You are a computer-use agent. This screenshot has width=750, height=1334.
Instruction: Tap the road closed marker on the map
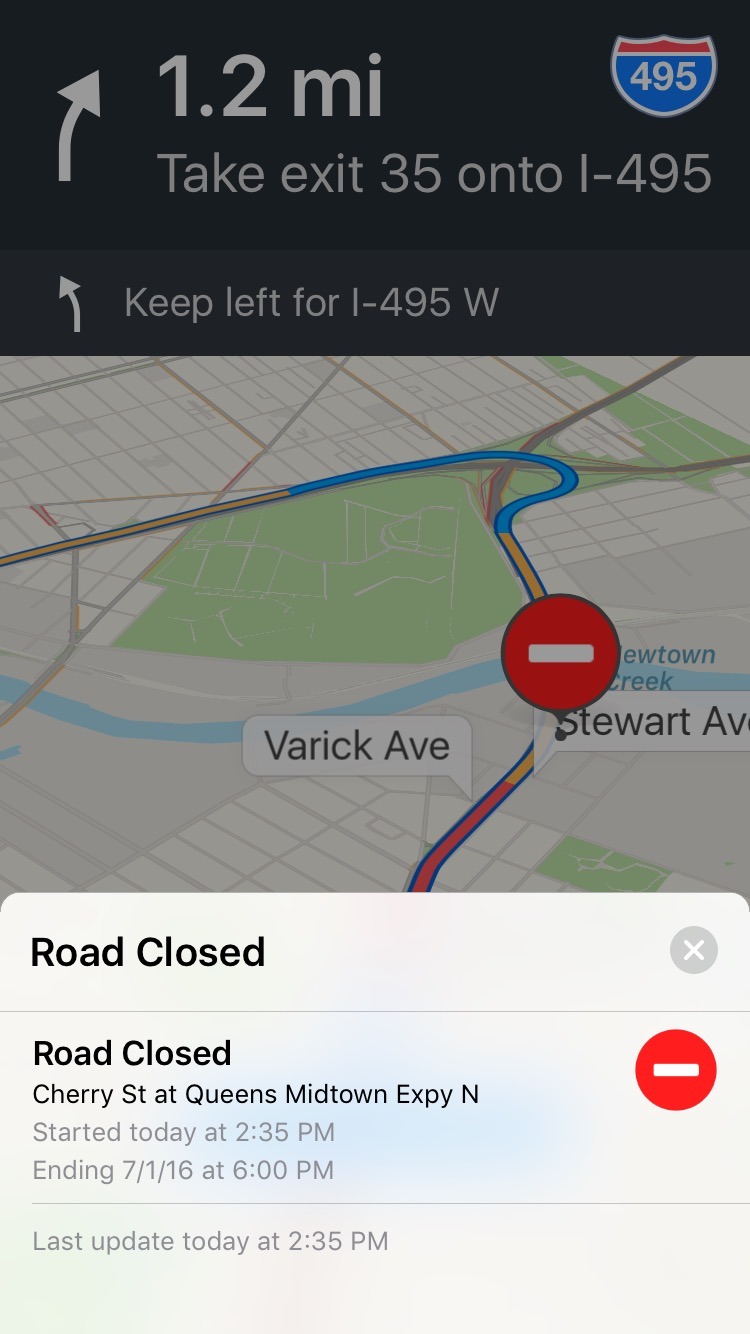click(x=560, y=654)
